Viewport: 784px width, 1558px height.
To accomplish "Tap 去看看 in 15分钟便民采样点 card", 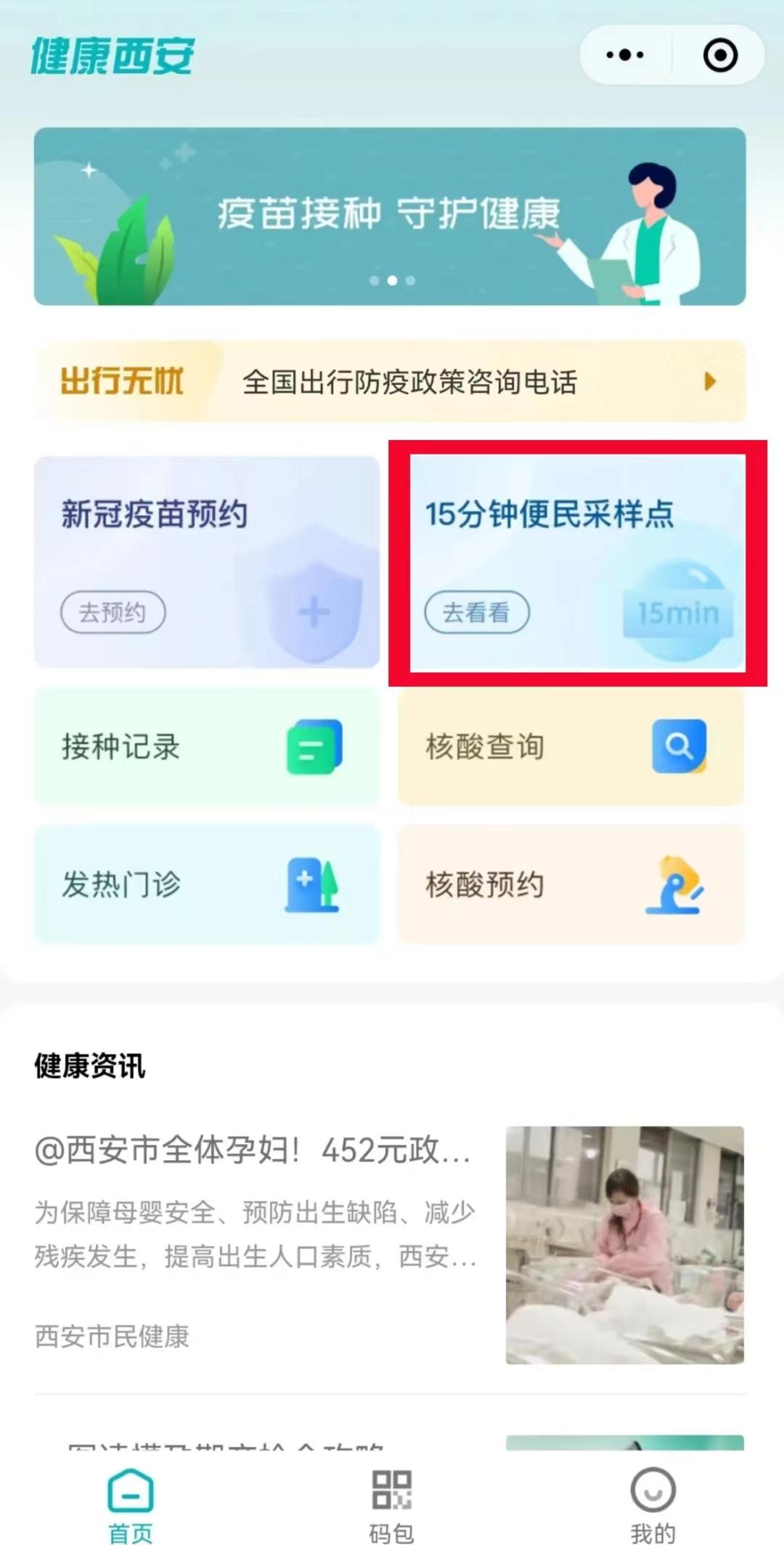I will point(477,613).
